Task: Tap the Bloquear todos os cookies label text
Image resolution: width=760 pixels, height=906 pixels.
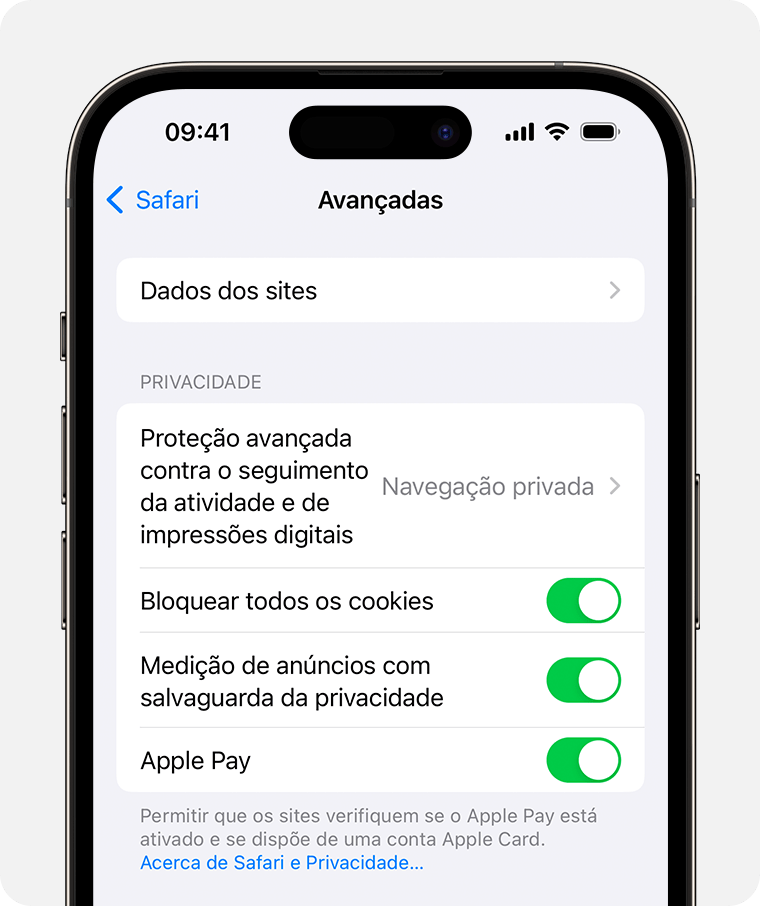Action: pyautogui.click(x=286, y=601)
